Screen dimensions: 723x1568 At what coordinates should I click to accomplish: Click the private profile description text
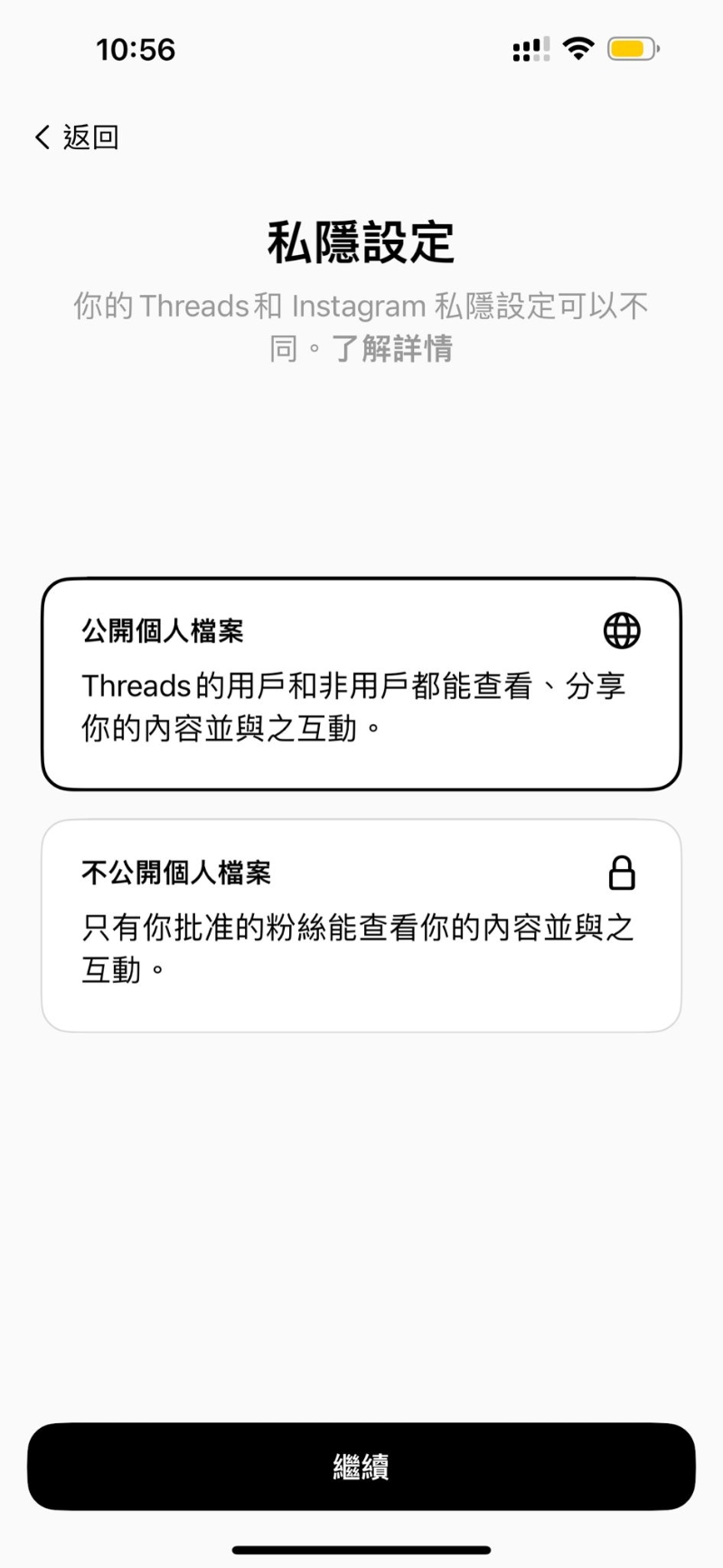point(356,946)
